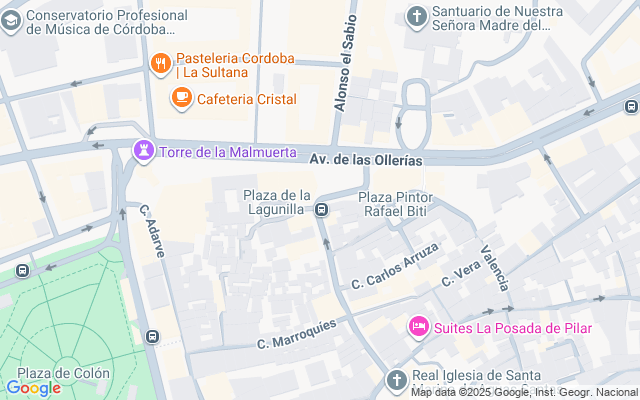The height and width of the screenshot is (400, 640).
Task: Open Suites La Posada de Pilar hotel pin
Action: (419, 327)
